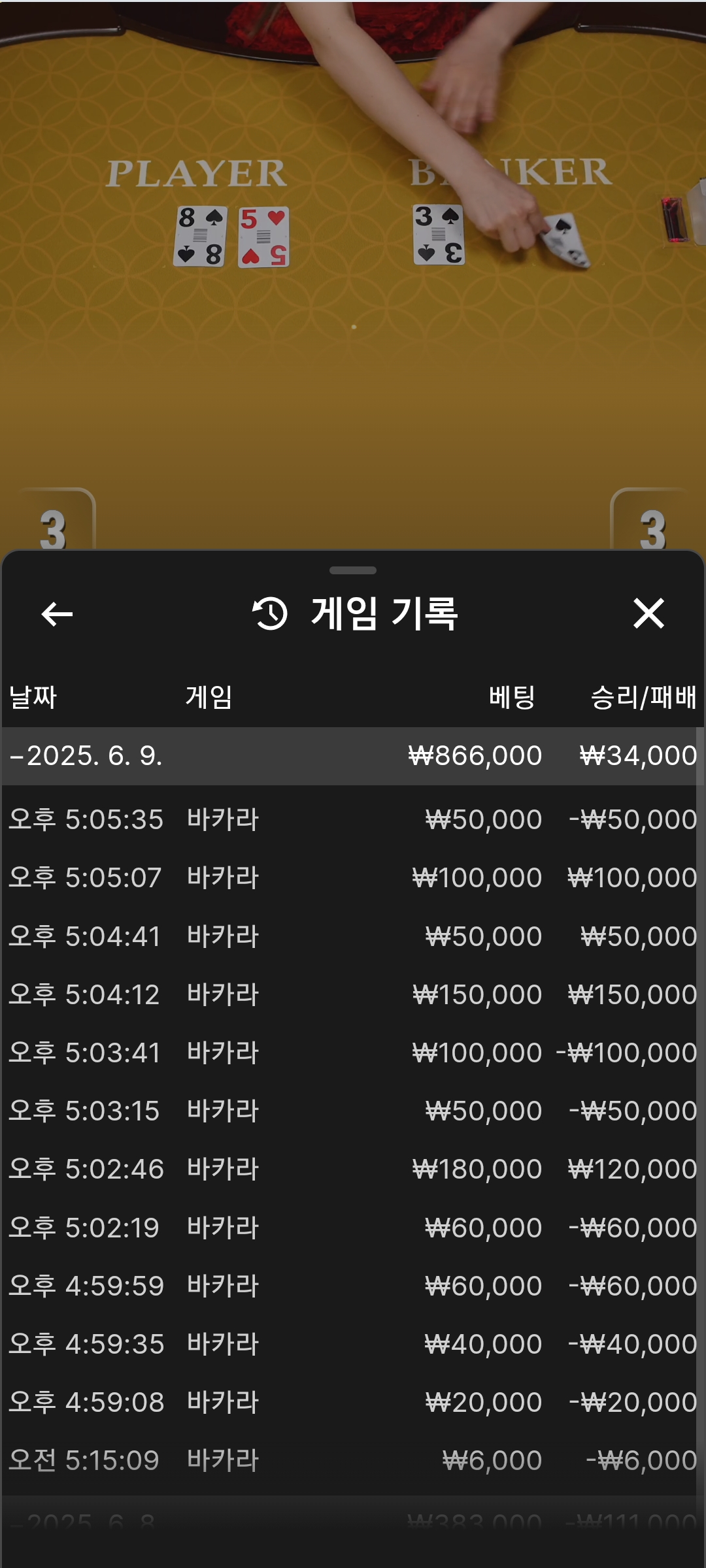Open the 오전 5:15:09 바카라 record
The image size is (706, 1568).
pos(349,1460)
